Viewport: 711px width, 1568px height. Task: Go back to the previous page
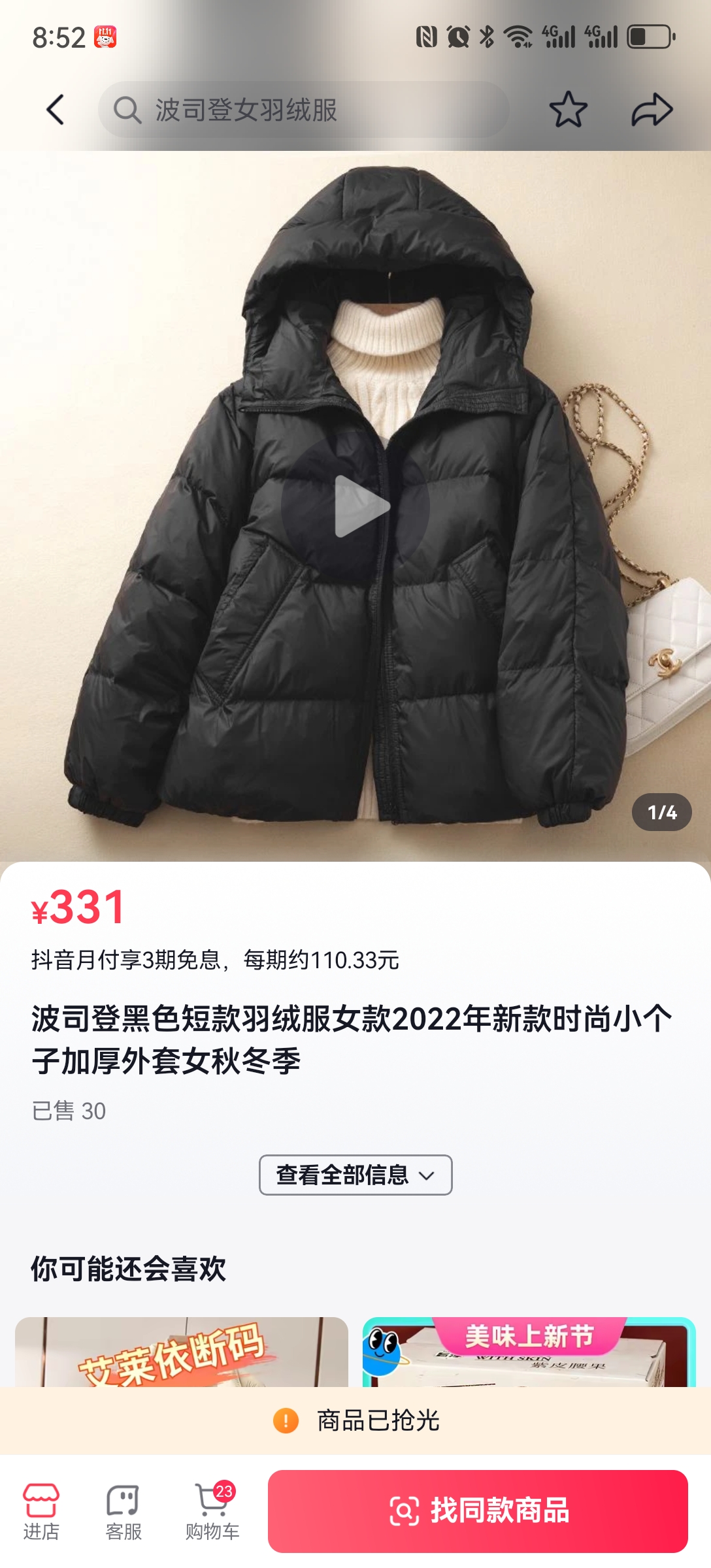tap(56, 110)
